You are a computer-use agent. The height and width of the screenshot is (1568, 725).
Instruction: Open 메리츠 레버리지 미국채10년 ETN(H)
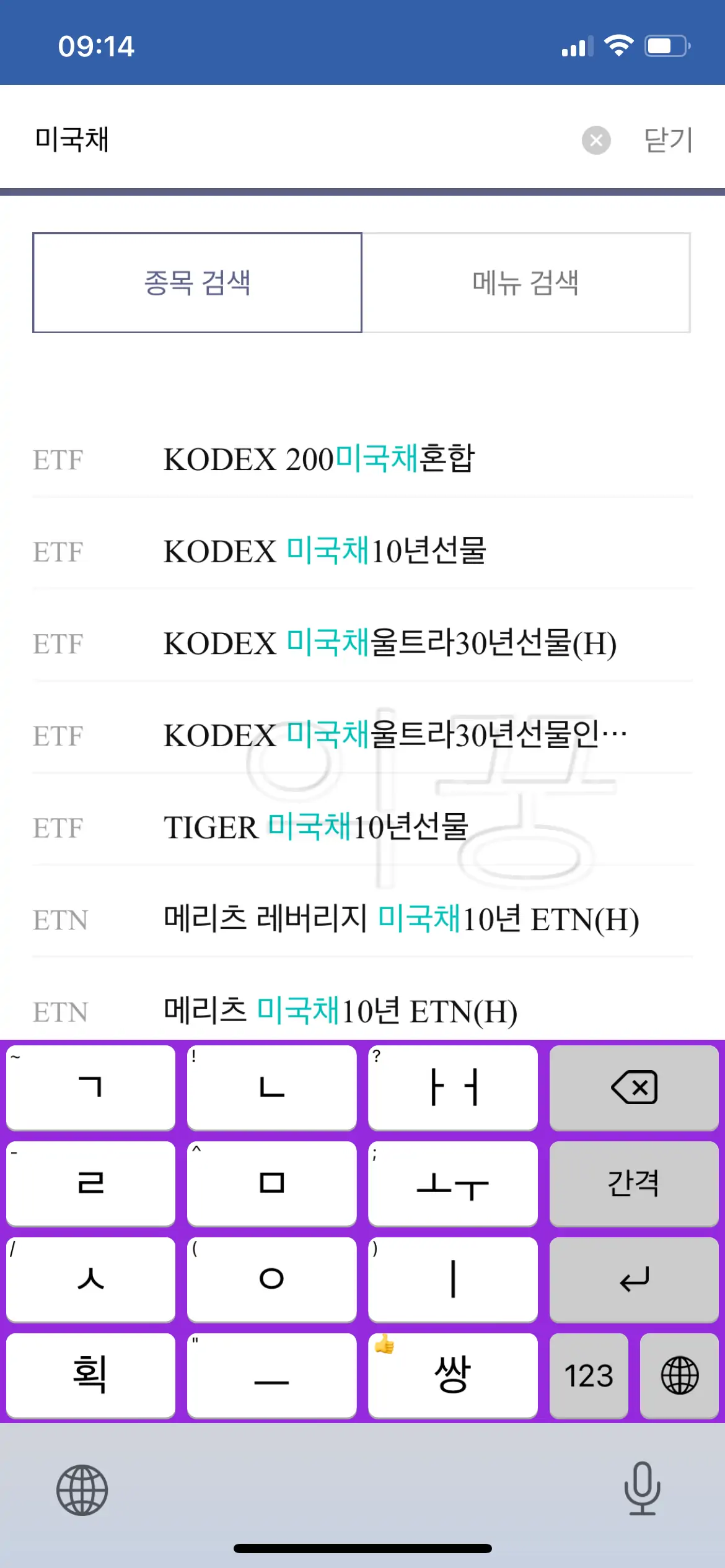(x=362, y=920)
